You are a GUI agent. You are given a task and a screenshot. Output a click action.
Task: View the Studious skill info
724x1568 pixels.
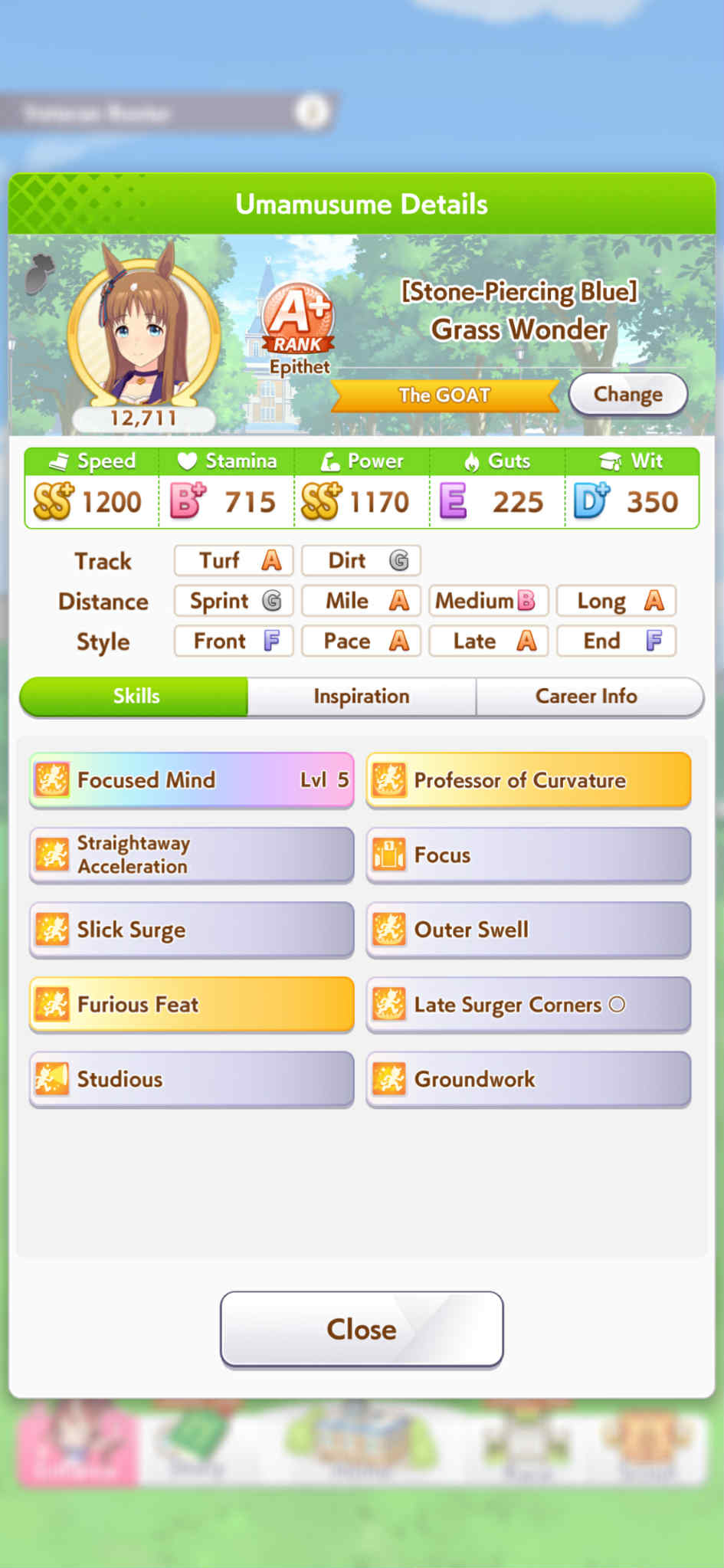pos(192,1079)
